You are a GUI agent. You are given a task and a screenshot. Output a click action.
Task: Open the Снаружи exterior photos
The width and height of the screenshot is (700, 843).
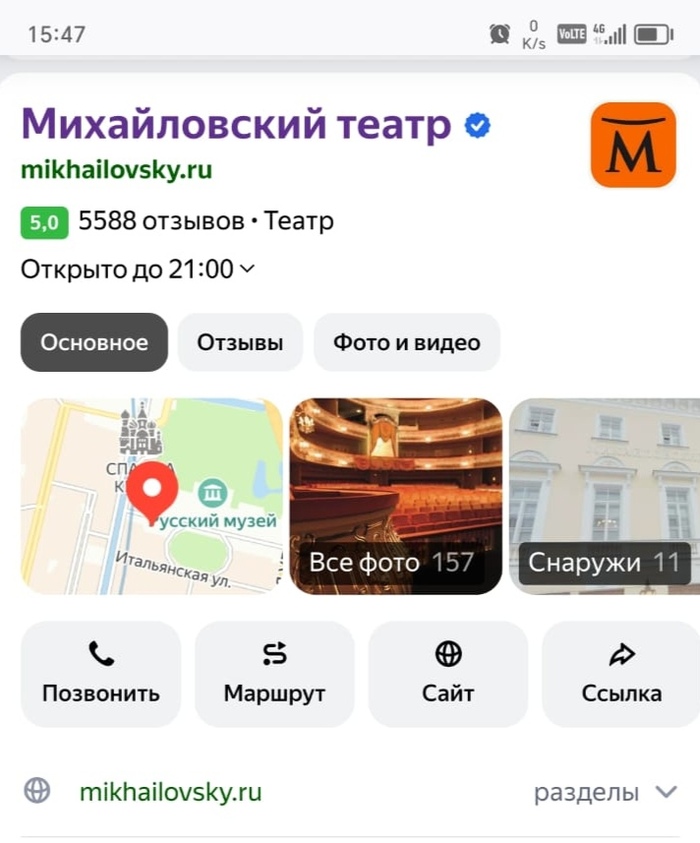tap(603, 496)
